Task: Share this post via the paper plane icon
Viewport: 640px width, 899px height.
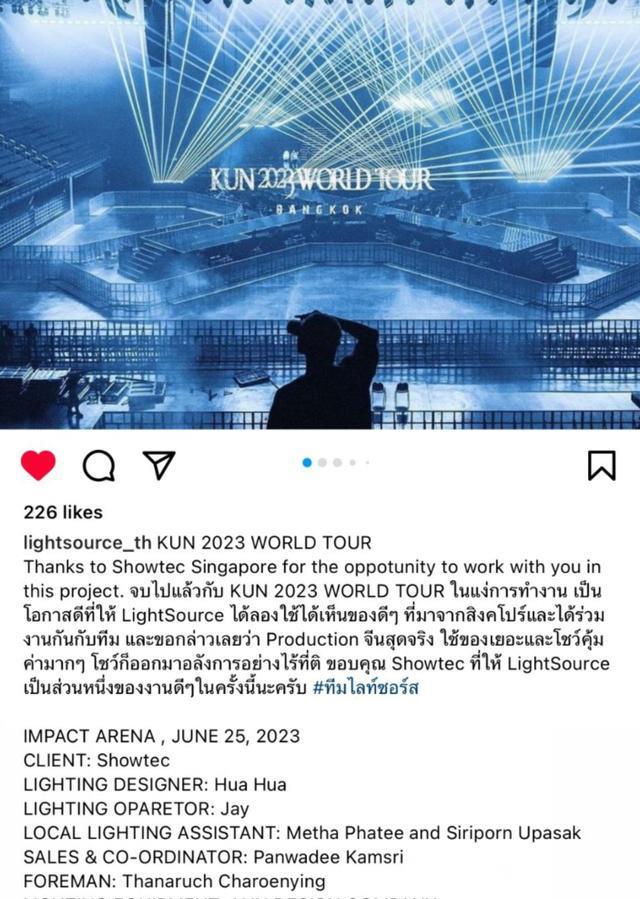Action: point(158,464)
